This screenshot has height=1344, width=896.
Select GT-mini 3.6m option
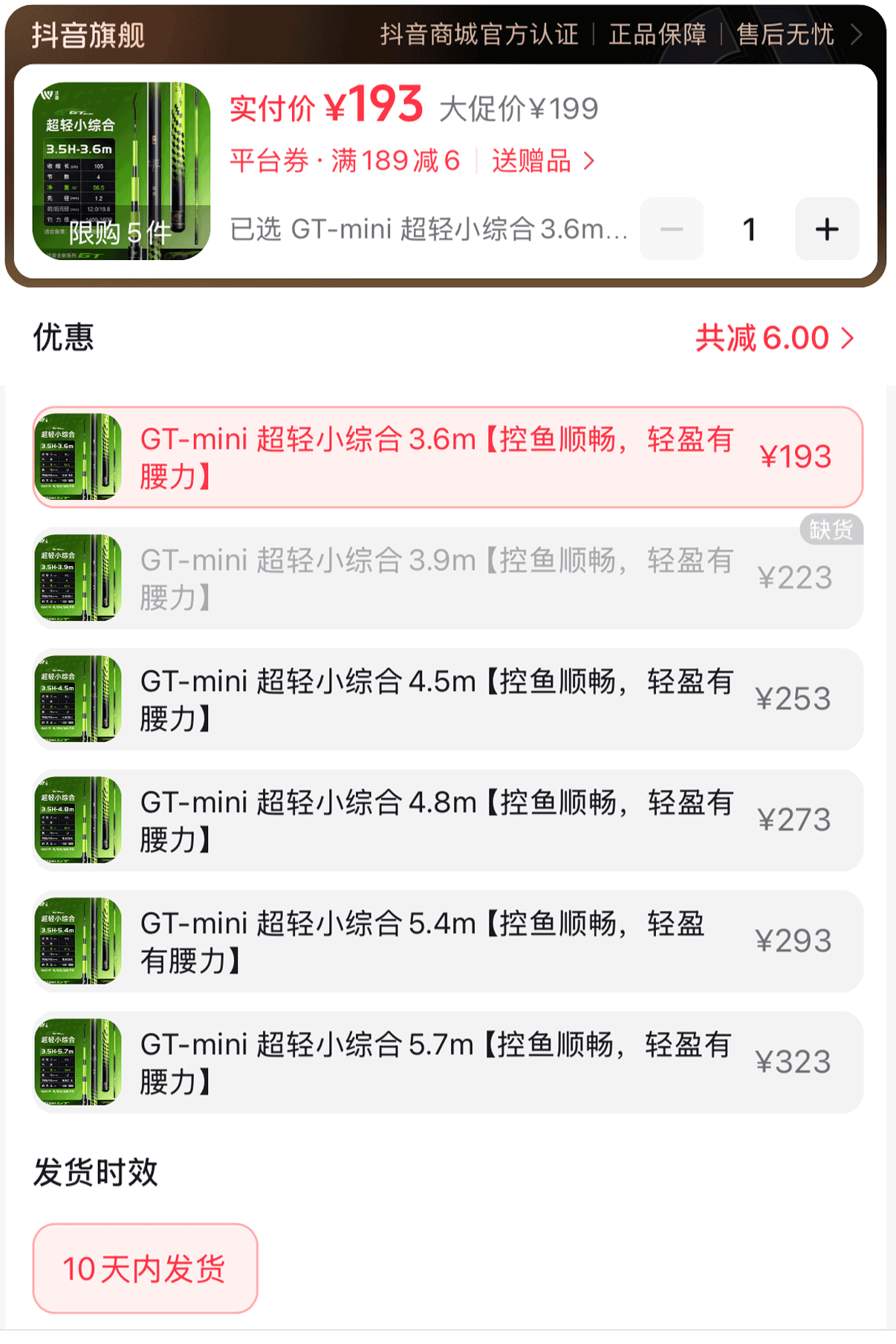click(x=447, y=457)
